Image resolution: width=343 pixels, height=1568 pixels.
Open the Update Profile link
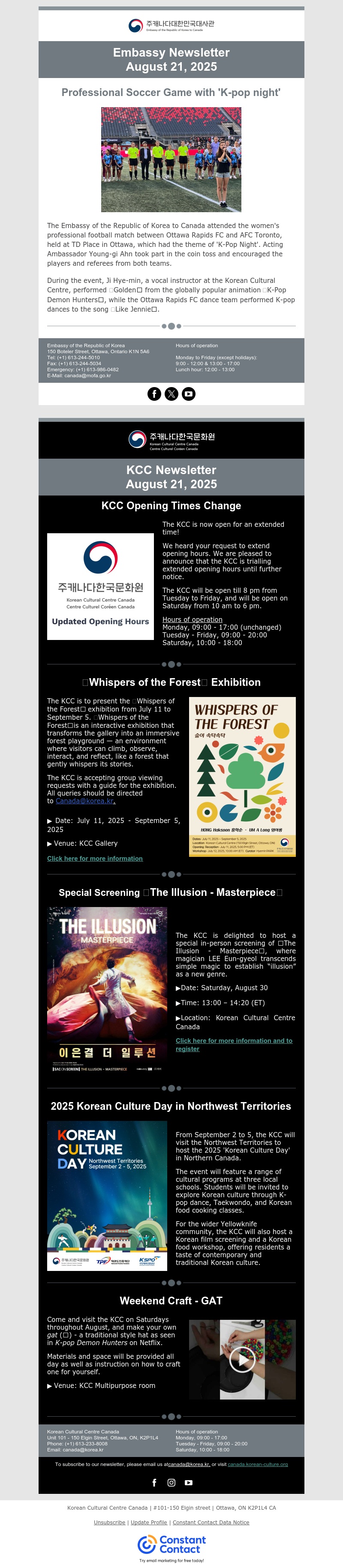tap(149, 1522)
